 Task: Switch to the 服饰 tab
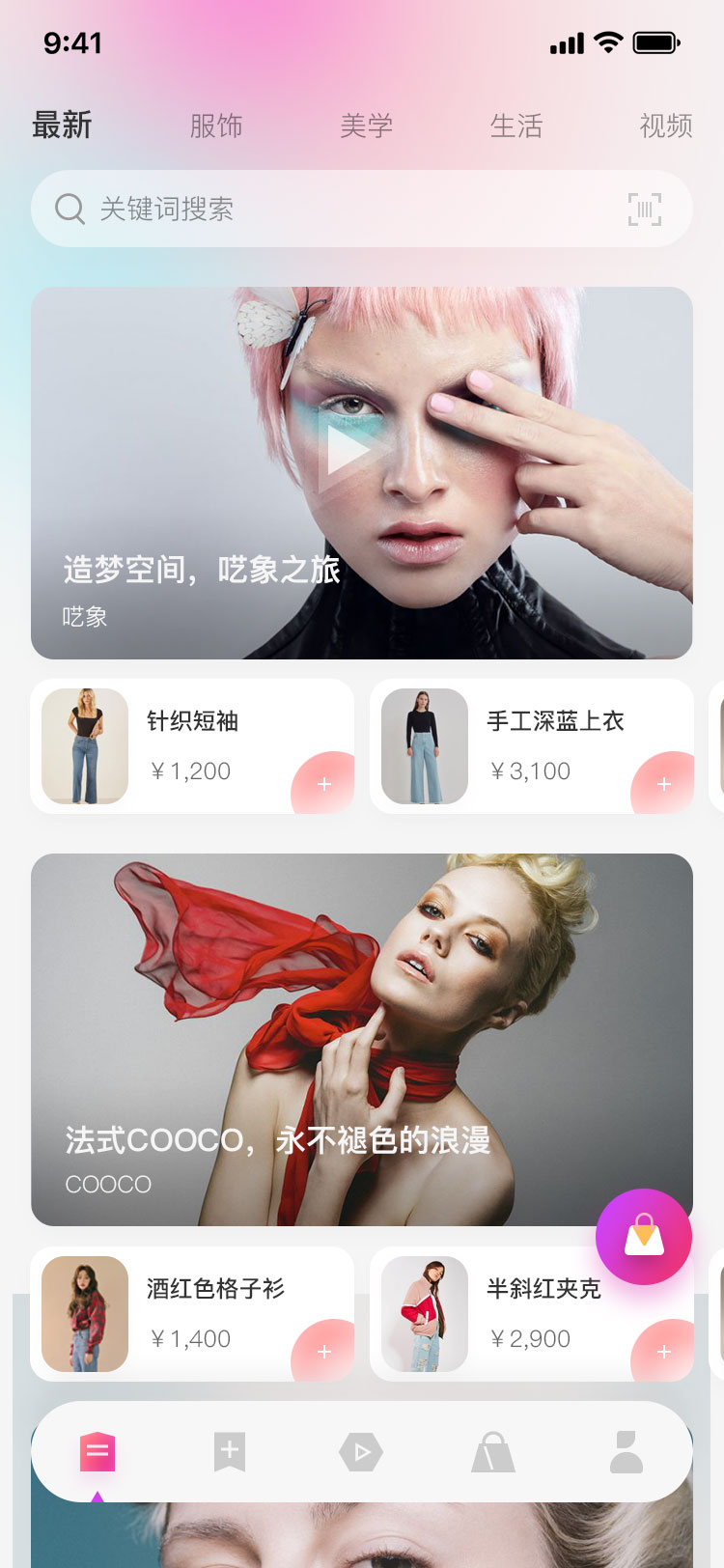tap(215, 126)
